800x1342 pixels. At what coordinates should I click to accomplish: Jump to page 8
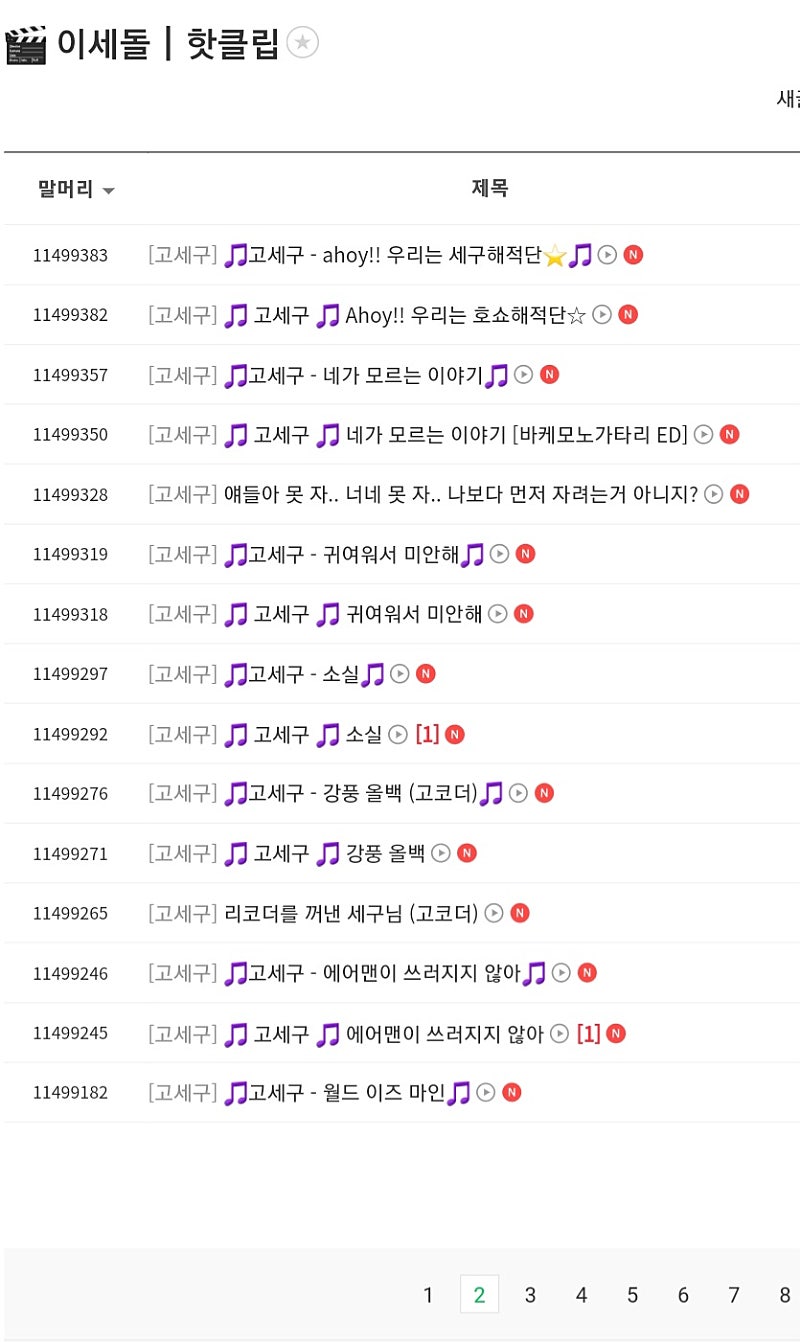pos(784,1295)
